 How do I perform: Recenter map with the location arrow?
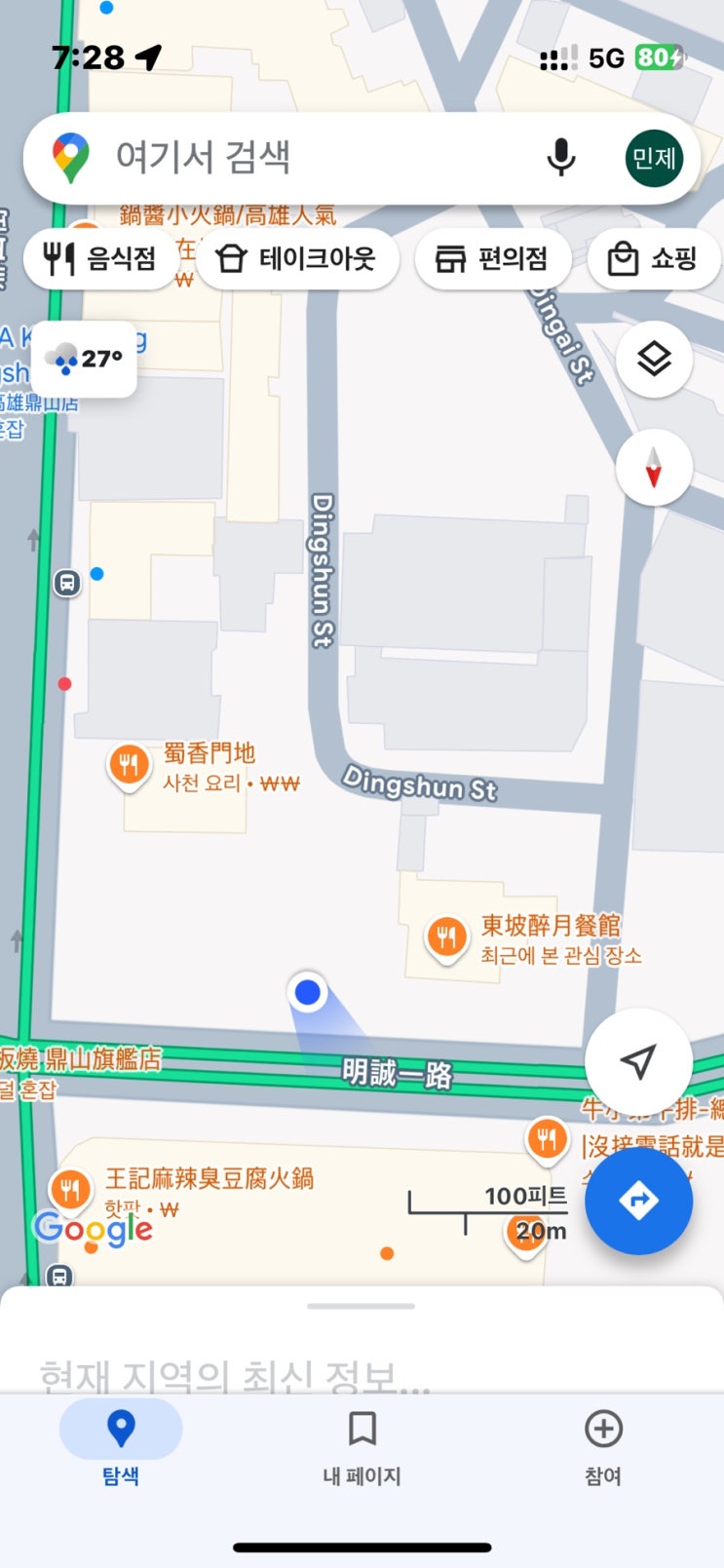pos(638,1061)
